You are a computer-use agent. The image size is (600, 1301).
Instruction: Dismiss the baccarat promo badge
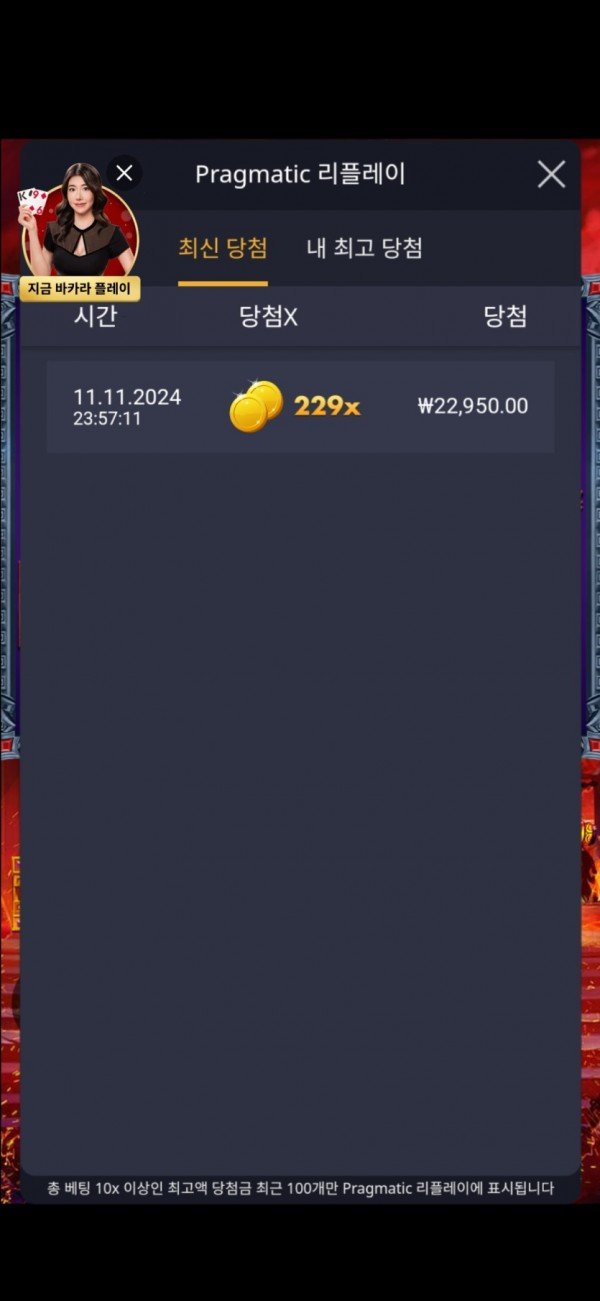click(x=124, y=174)
